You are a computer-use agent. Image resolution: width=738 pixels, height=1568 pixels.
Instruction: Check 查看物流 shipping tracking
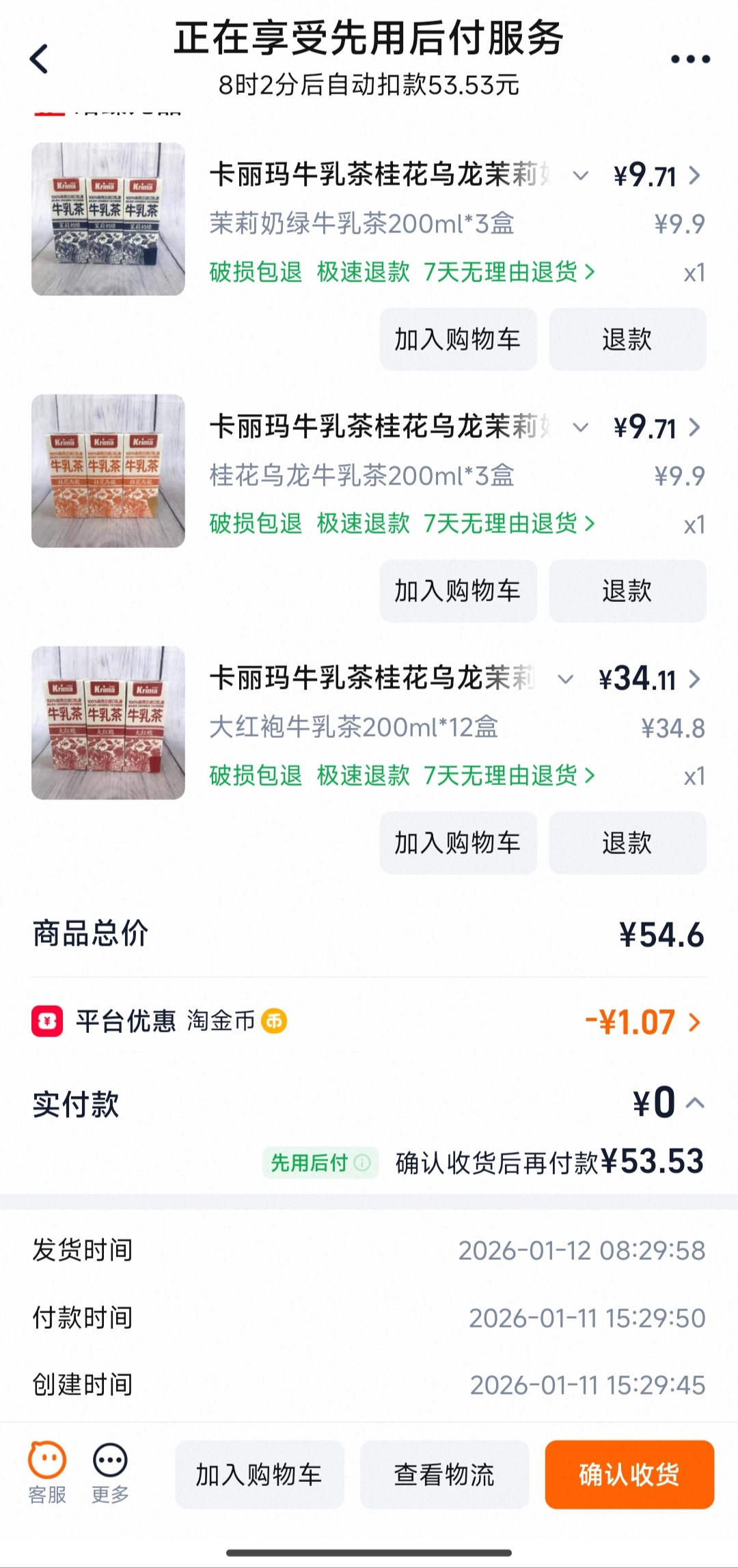(444, 1475)
